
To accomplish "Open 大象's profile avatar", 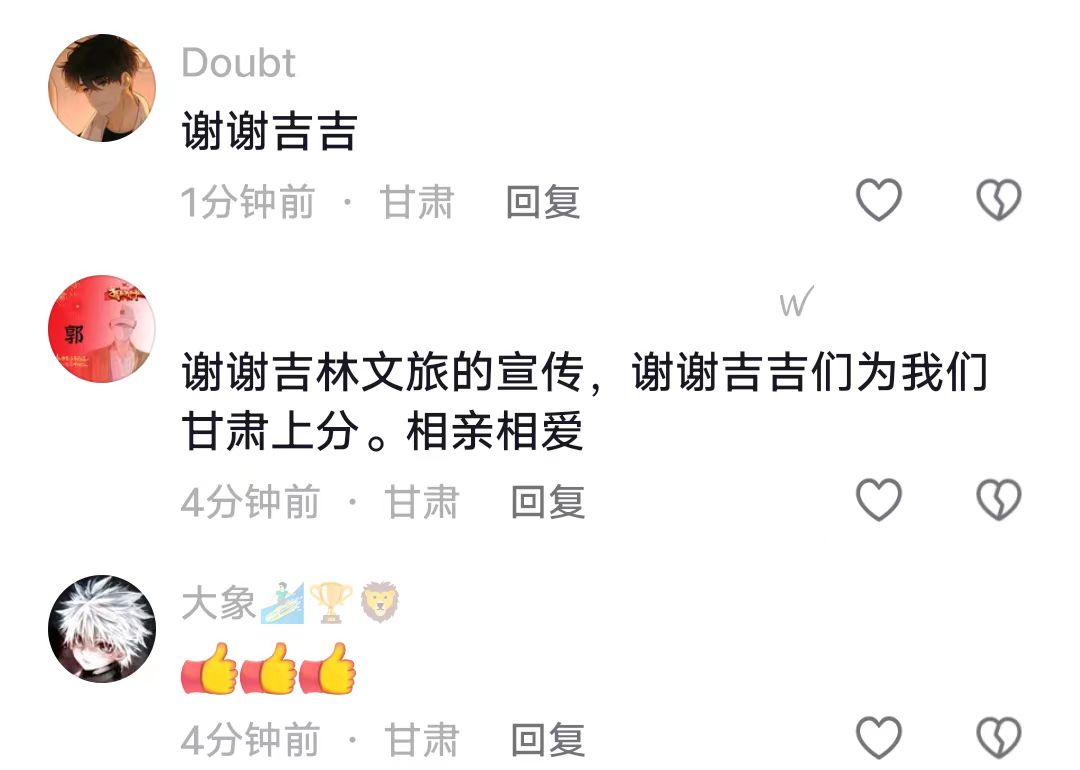I will click(102, 628).
